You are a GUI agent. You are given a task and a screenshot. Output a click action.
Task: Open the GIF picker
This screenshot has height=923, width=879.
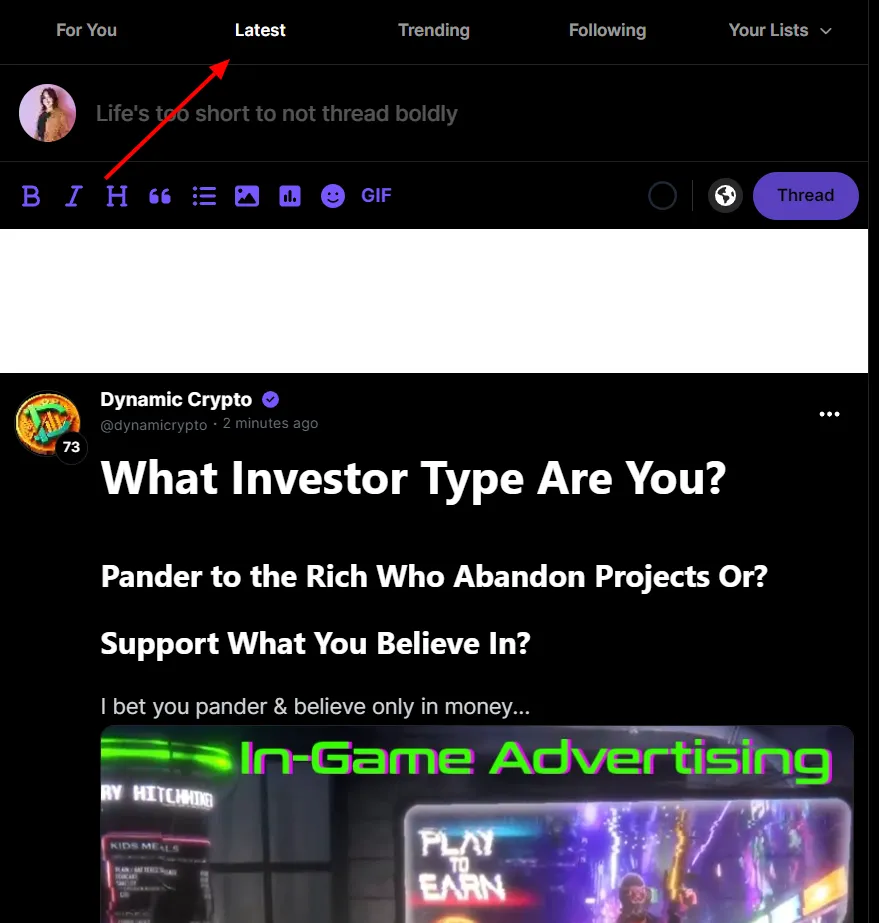click(376, 196)
